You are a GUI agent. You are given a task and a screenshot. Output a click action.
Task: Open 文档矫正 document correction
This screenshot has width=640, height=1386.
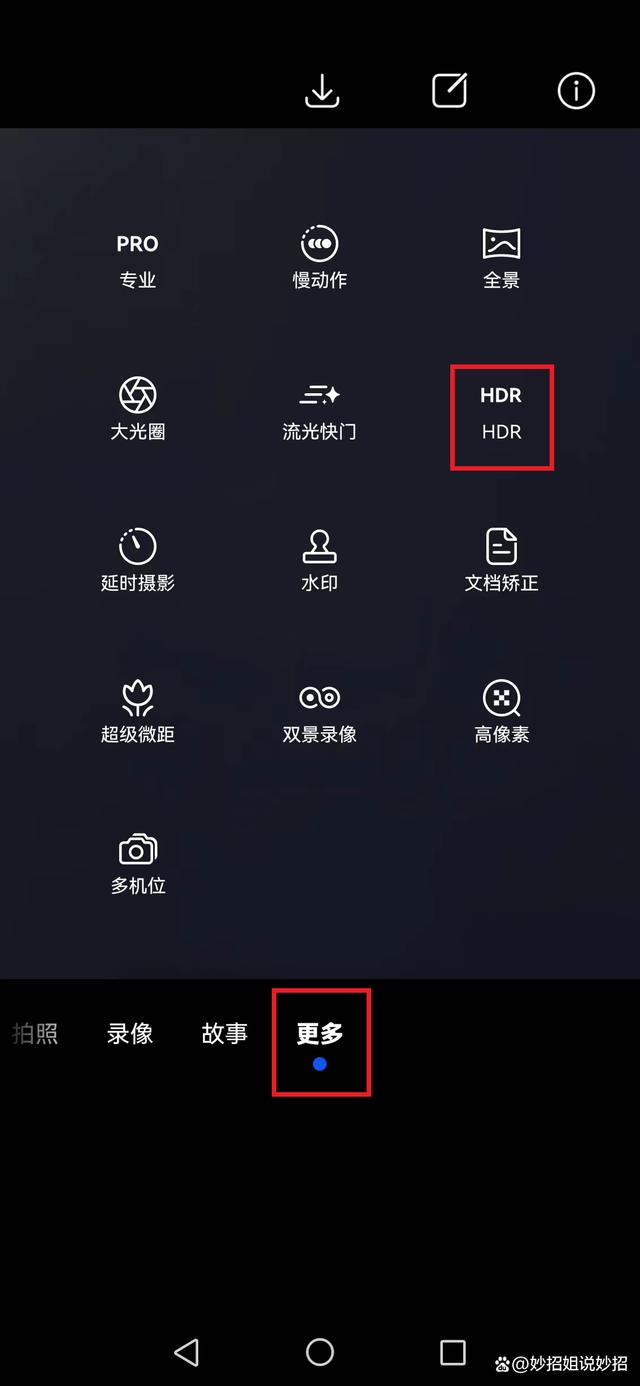click(x=501, y=561)
